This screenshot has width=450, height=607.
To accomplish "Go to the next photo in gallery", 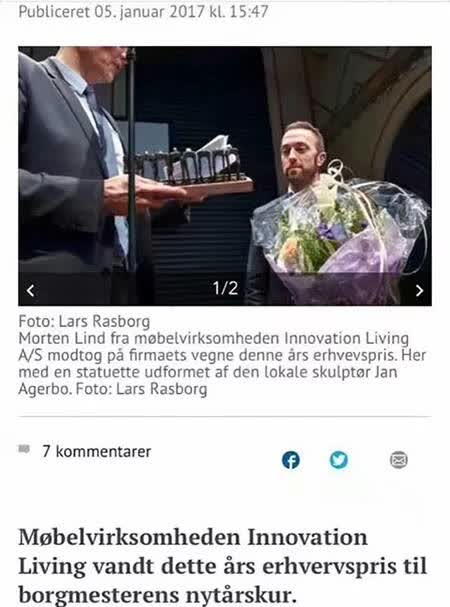I will coord(419,290).
